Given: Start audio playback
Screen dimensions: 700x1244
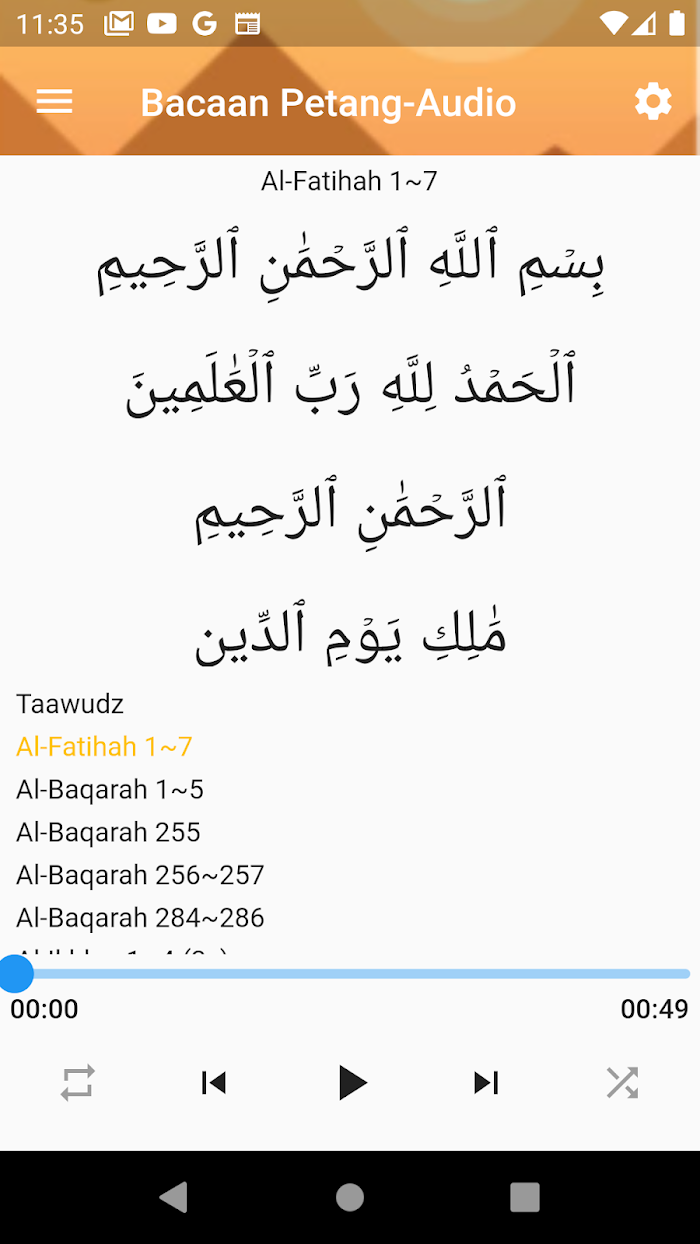Looking at the screenshot, I should click(x=351, y=1083).
